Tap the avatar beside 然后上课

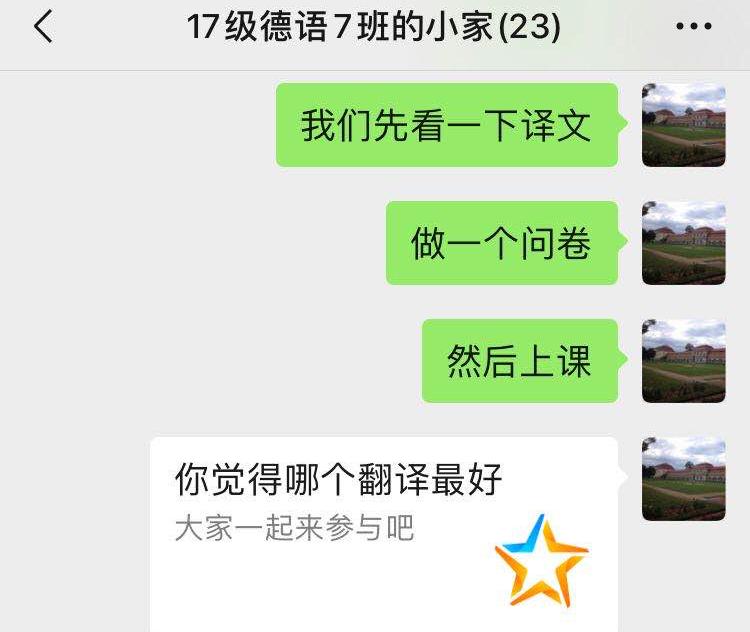(683, 361)
